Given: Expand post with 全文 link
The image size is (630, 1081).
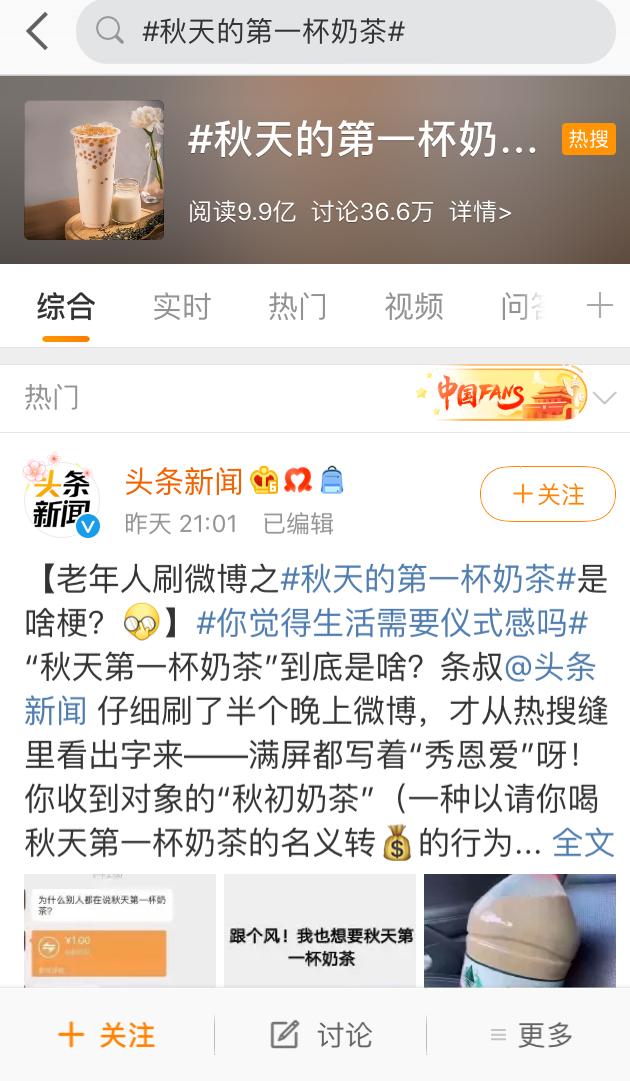Looking at the screenshot, I should coord(583,843).
